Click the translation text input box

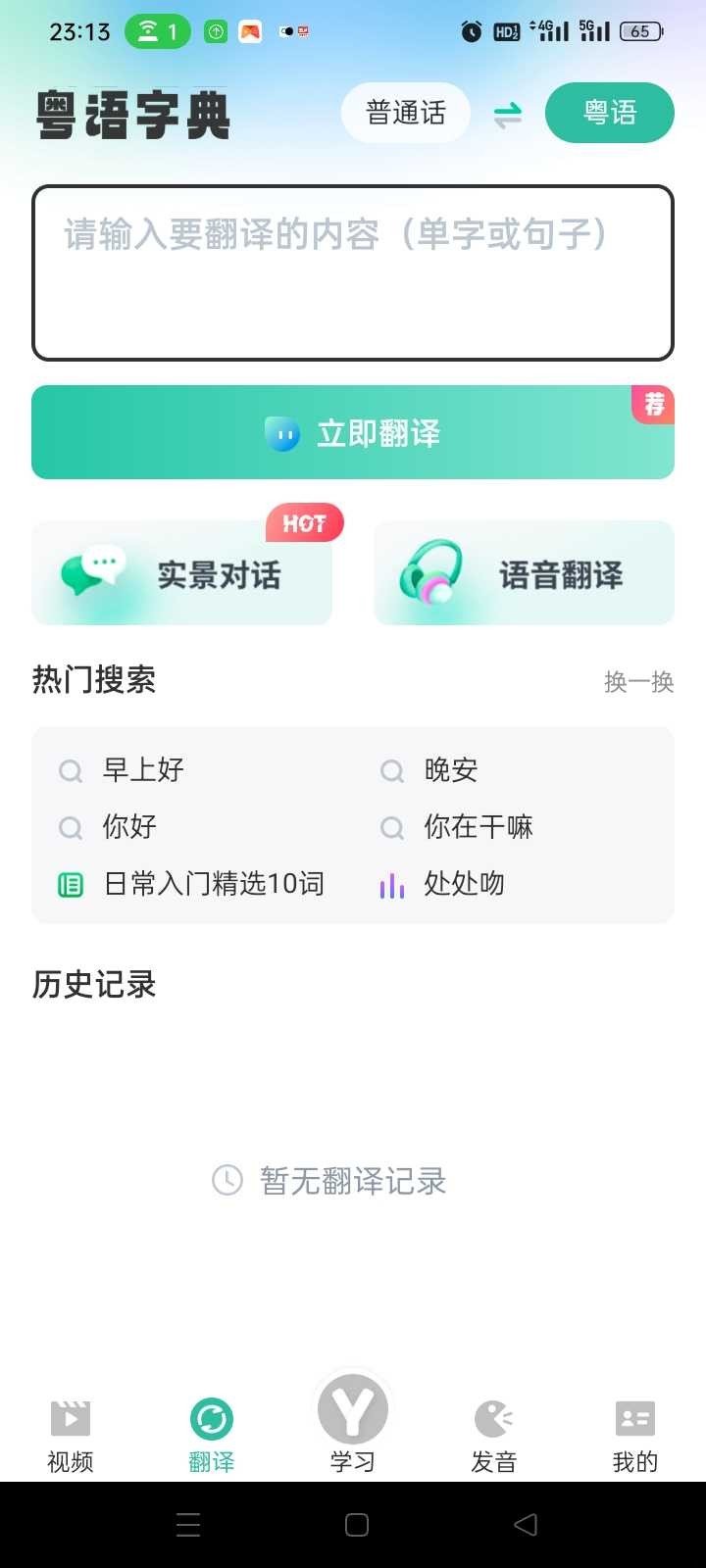pyautogui.click(x=353, y=271)
